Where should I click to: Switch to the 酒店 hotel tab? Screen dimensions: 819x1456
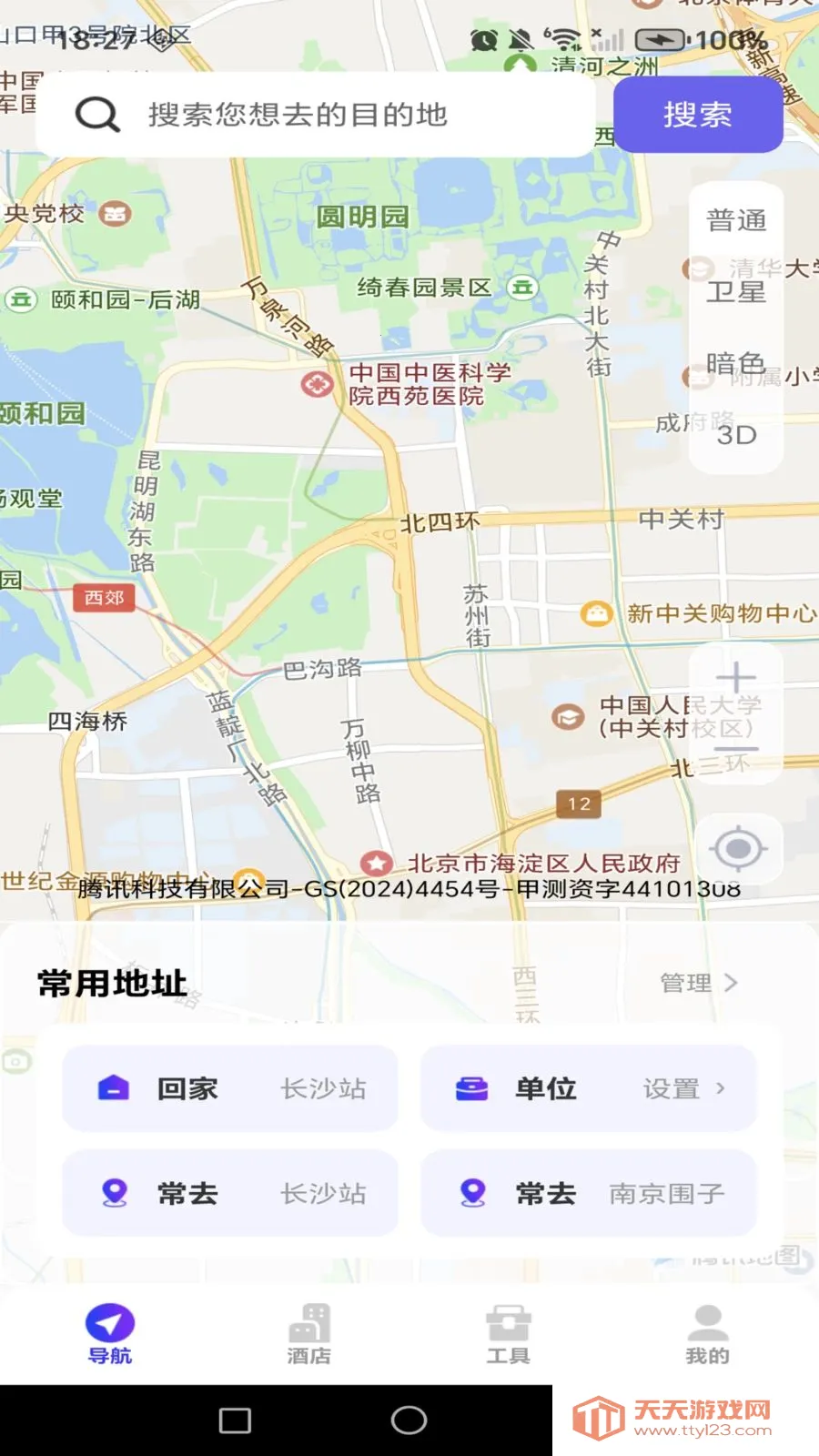click(x=309, y=1329)
